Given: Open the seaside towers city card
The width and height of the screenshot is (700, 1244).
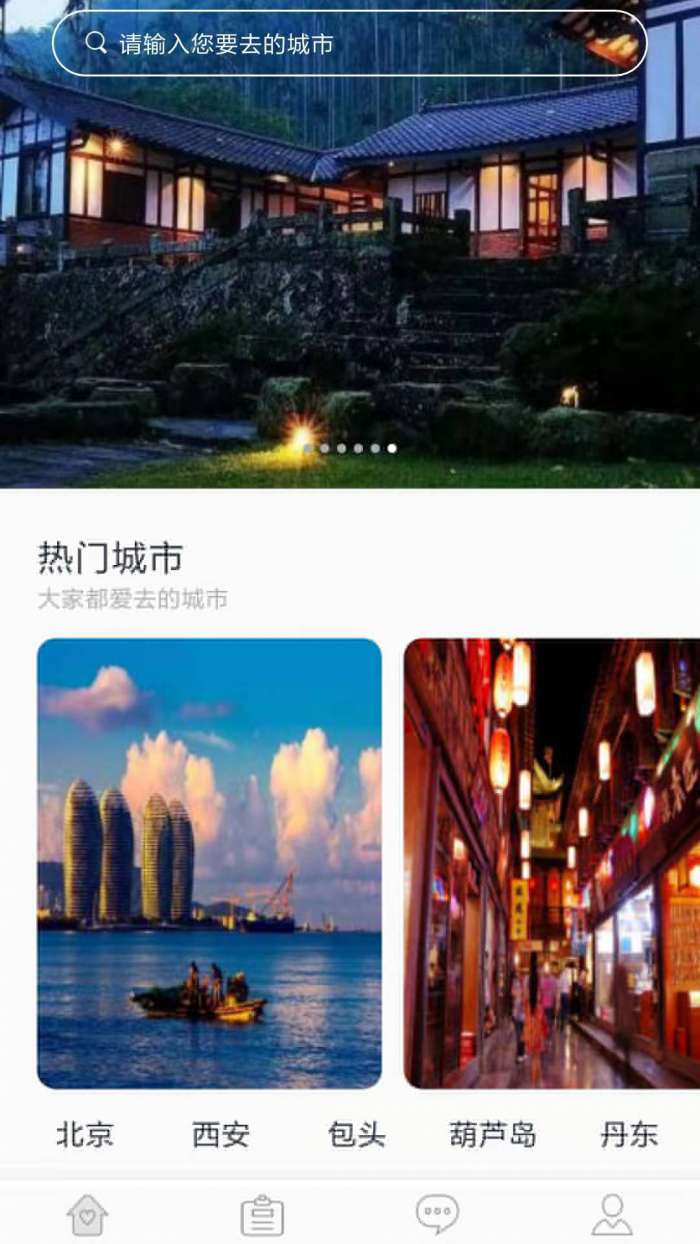Looking at the screenshot, I should pos(209,863).
